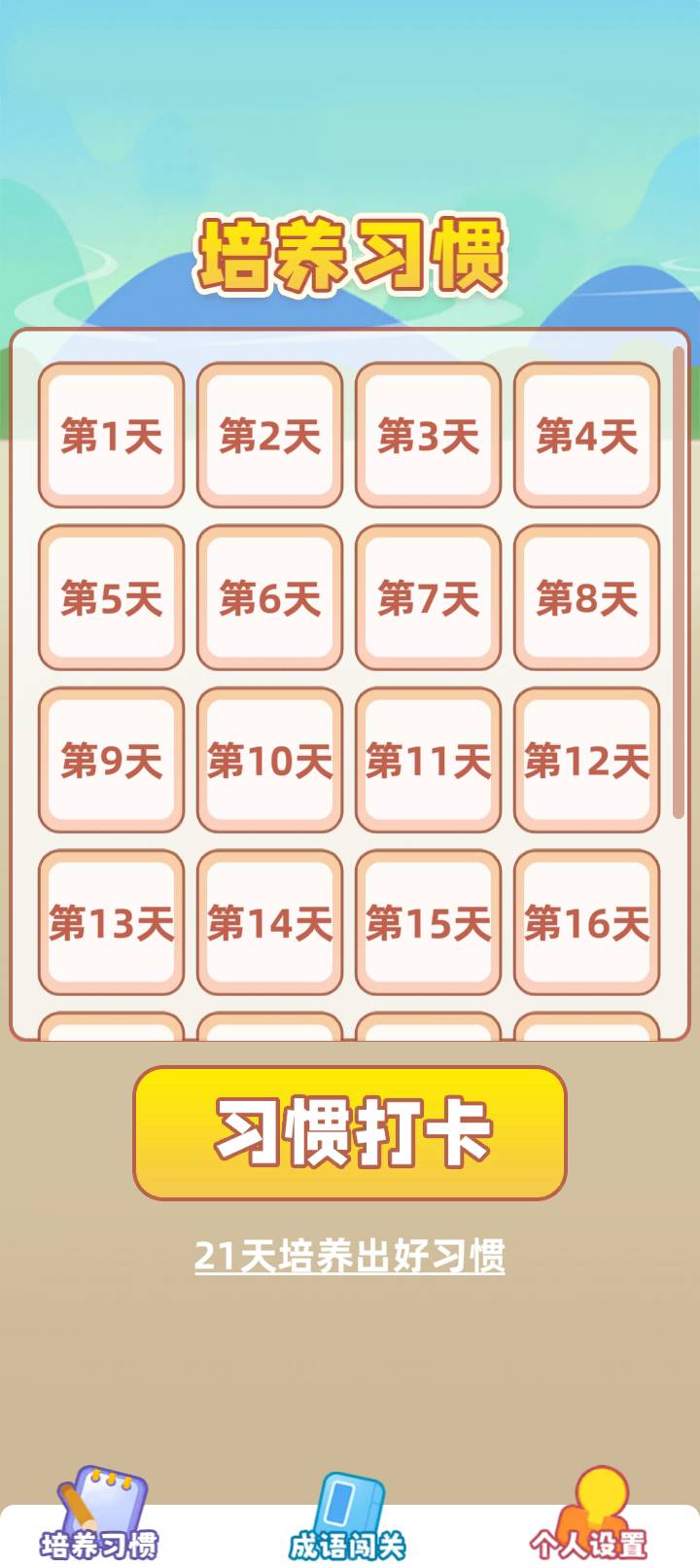The width and height of the screenshot is (700, 1568).
Task: Choose the 第10天 tile
Action: tap(269, 760)
